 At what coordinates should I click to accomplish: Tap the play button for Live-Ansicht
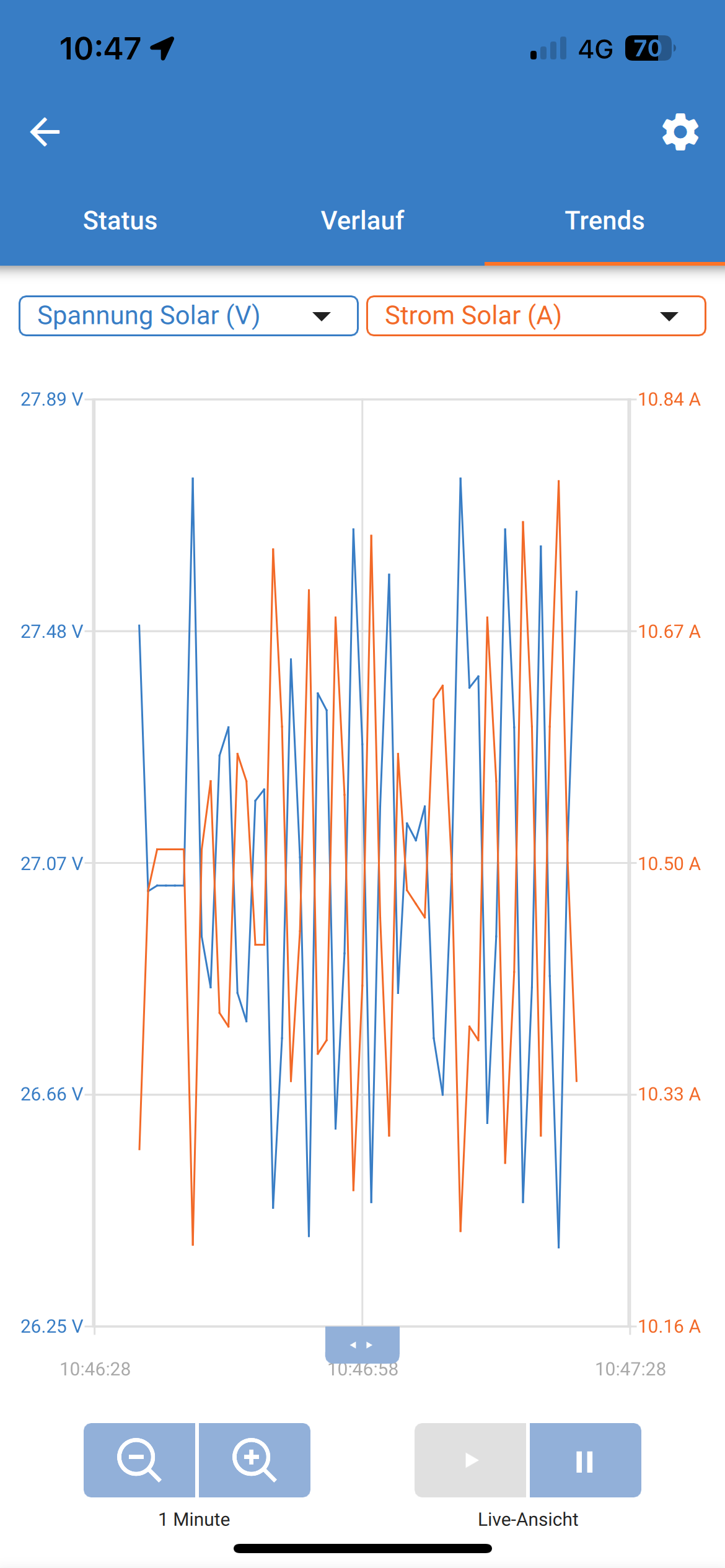click(x=470, y=1460)
